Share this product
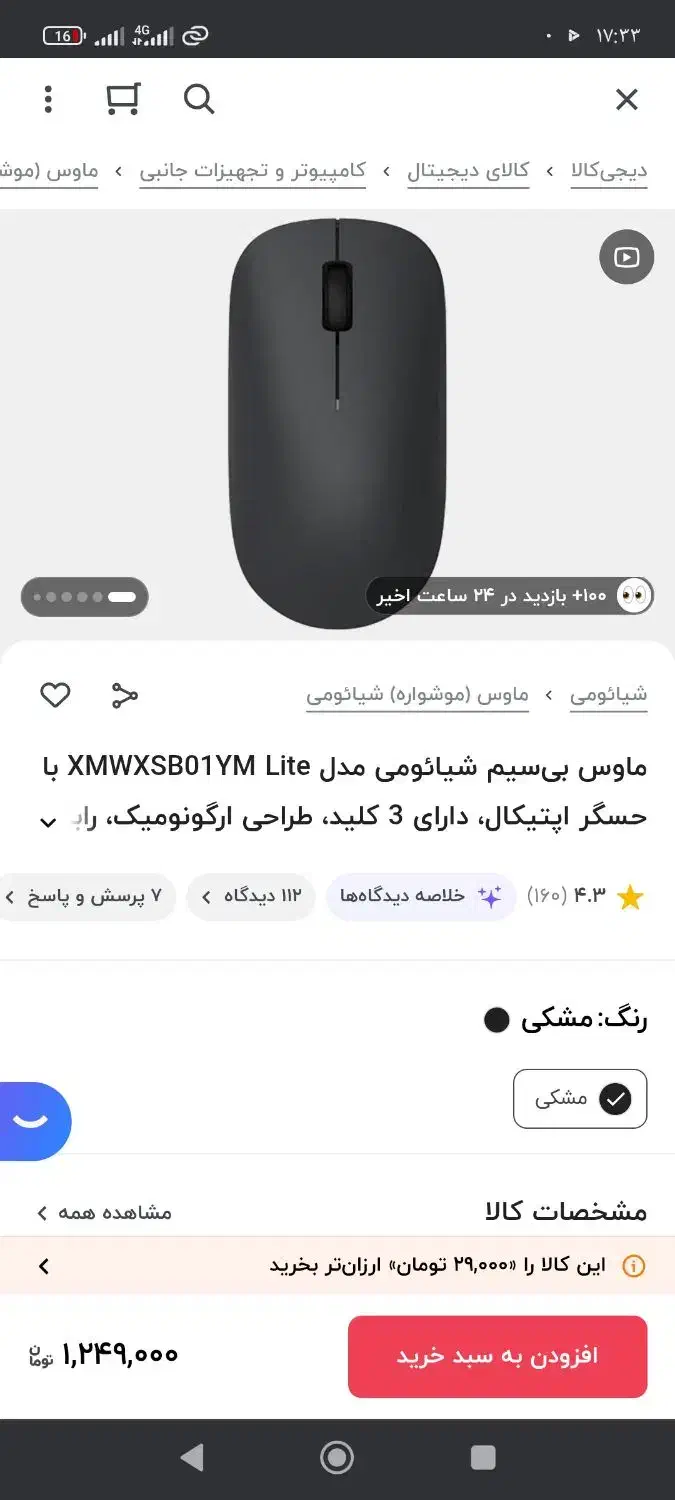The height and width of the screenshot is (1500, 675). (x=124, y=695)
